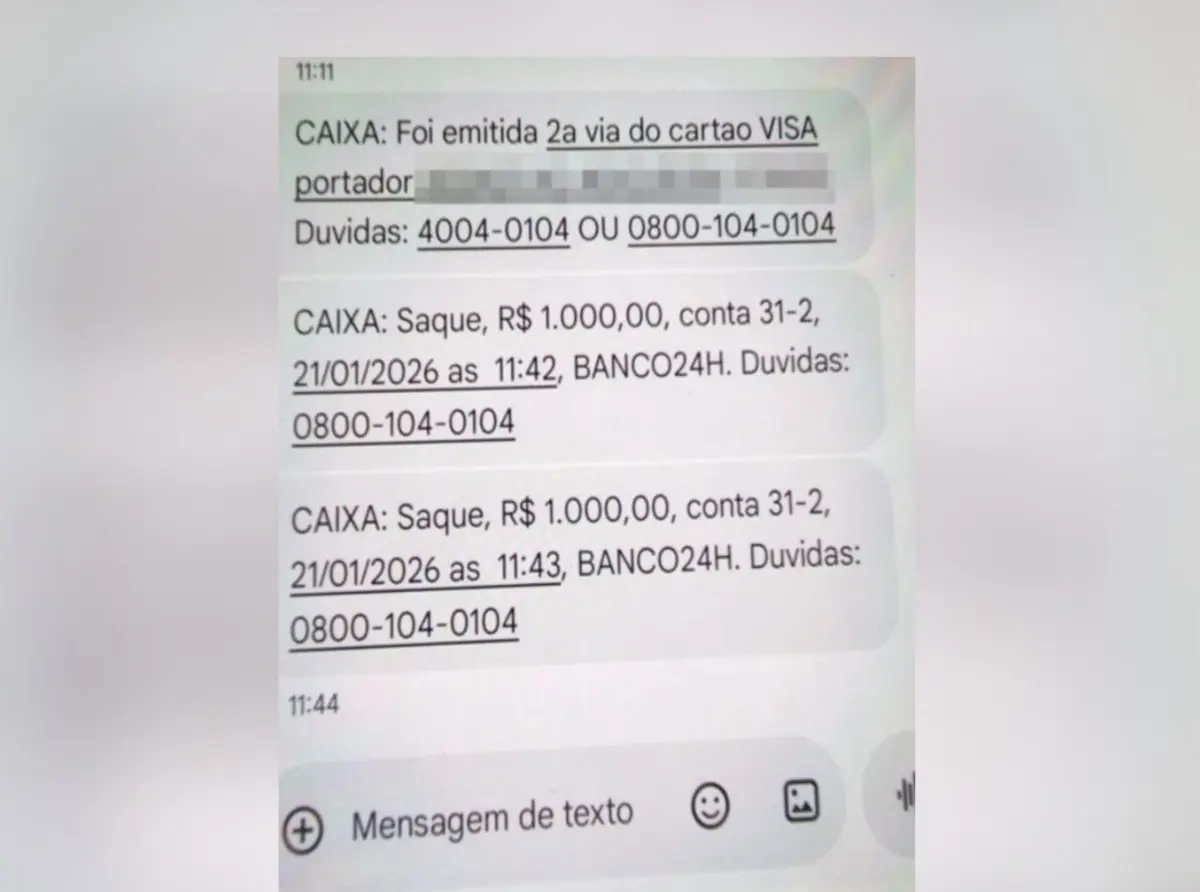Open the 21/01/2026 as 11:42 date link

424,372
